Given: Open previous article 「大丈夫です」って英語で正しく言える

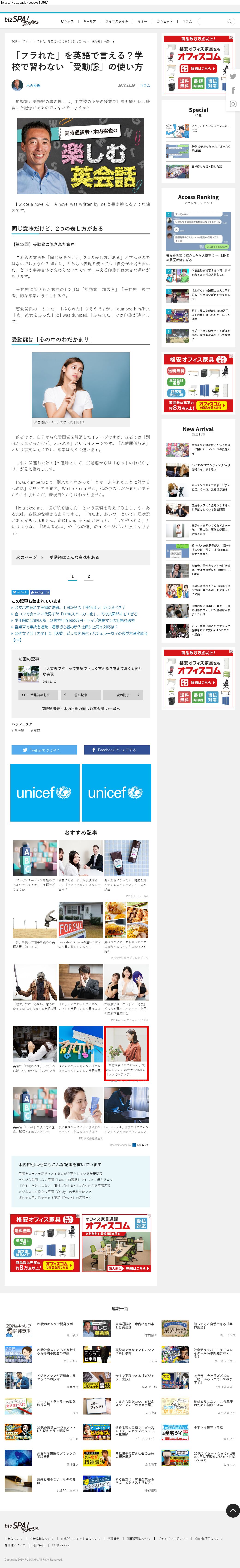Looking at the screenshot, I should (x=92, y=671).
